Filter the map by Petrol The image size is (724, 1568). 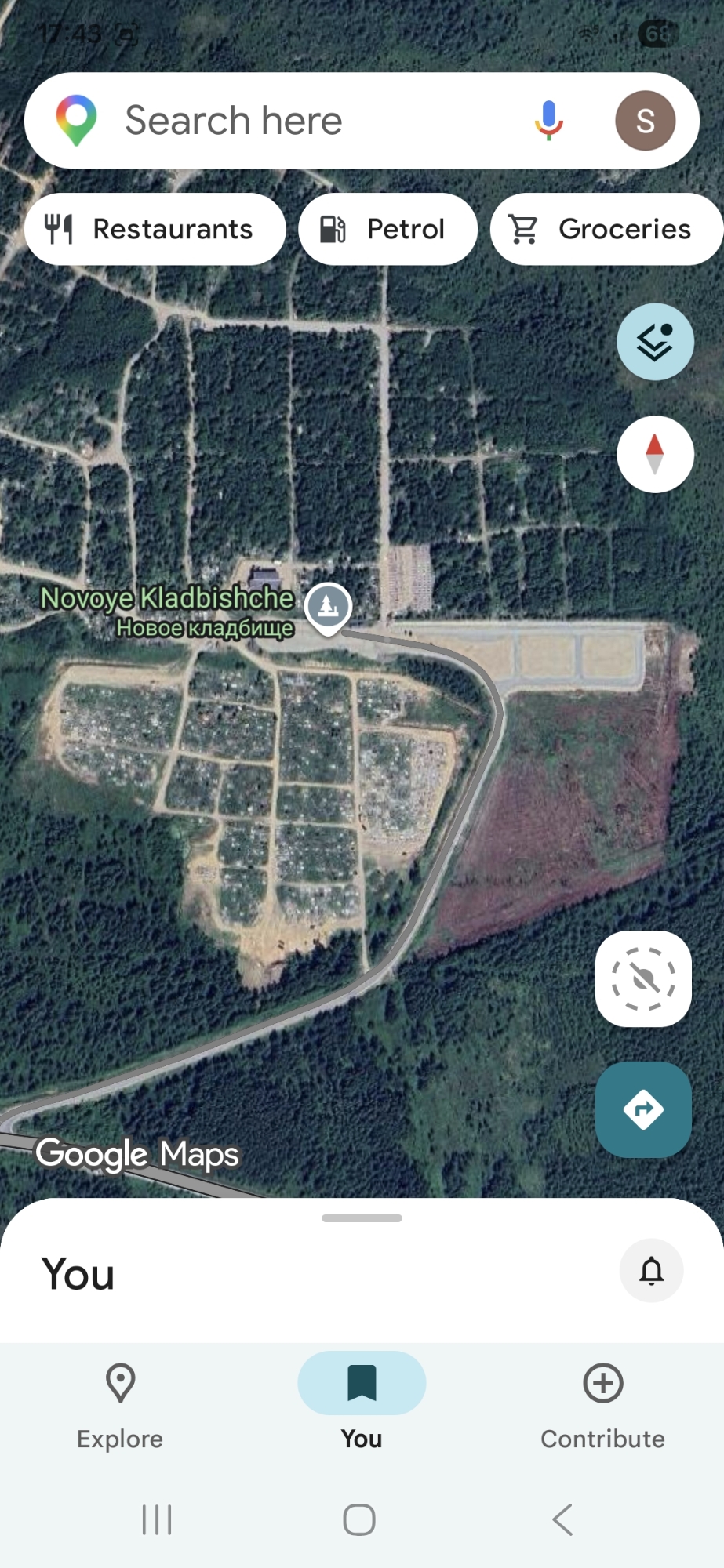387,229
